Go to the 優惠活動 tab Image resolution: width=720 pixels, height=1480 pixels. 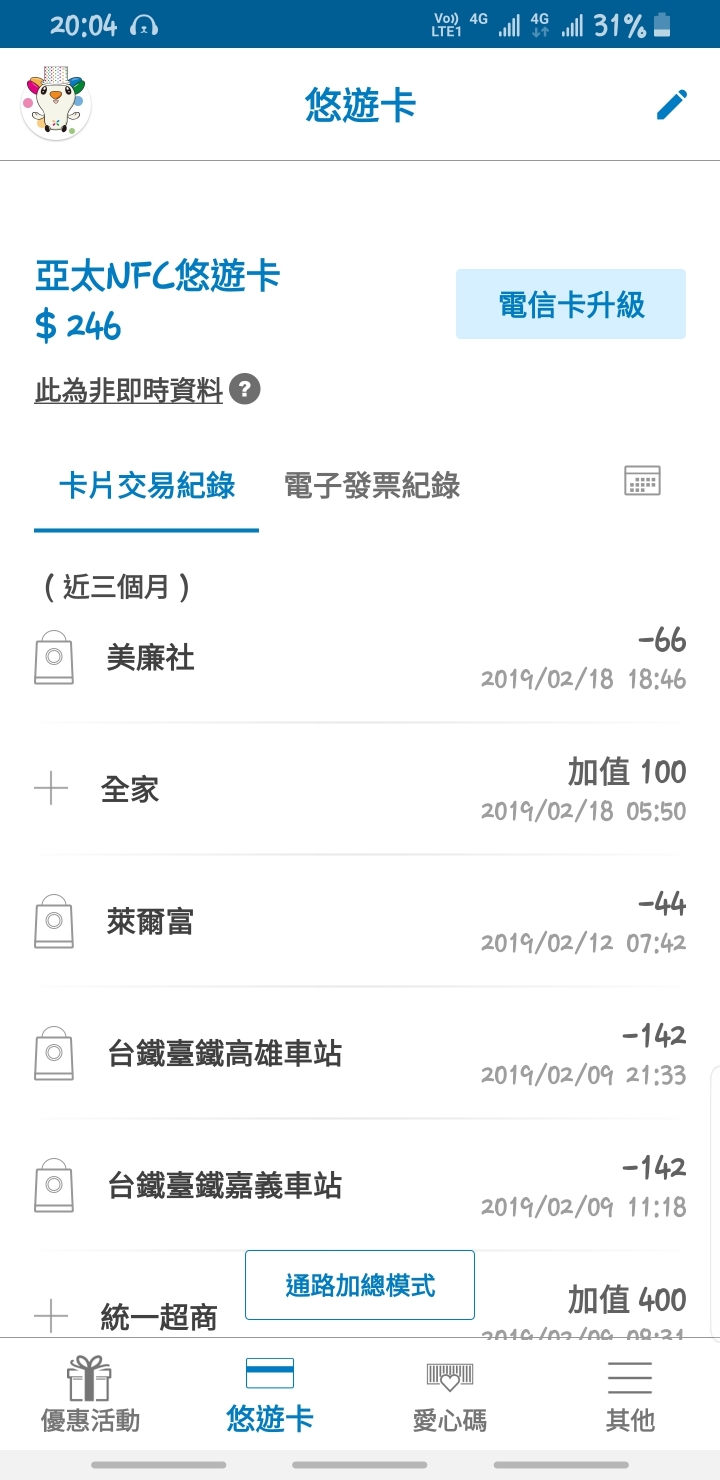point(90,1395)
